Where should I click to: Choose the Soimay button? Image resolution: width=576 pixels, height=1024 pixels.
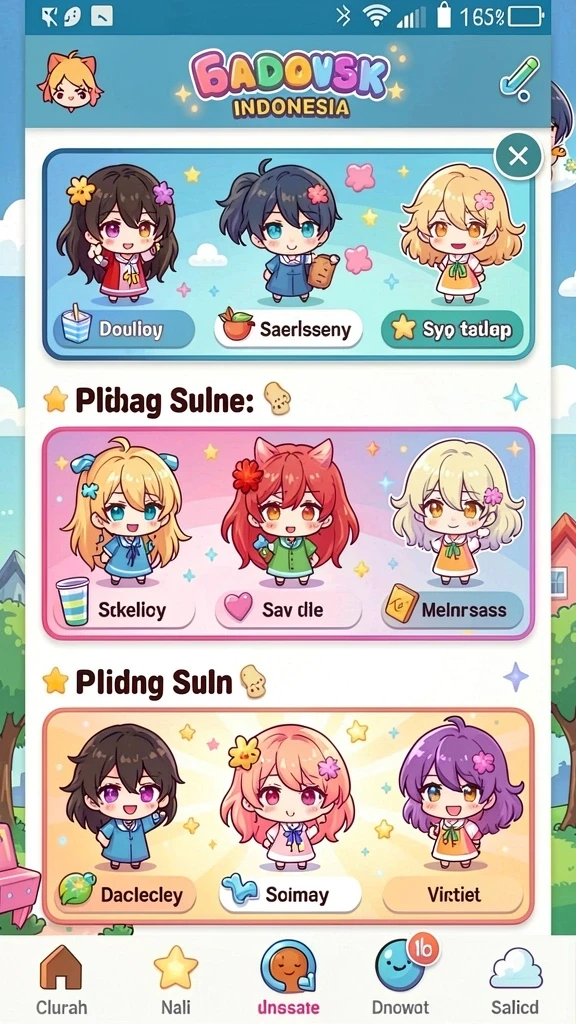tap(290, 894)
